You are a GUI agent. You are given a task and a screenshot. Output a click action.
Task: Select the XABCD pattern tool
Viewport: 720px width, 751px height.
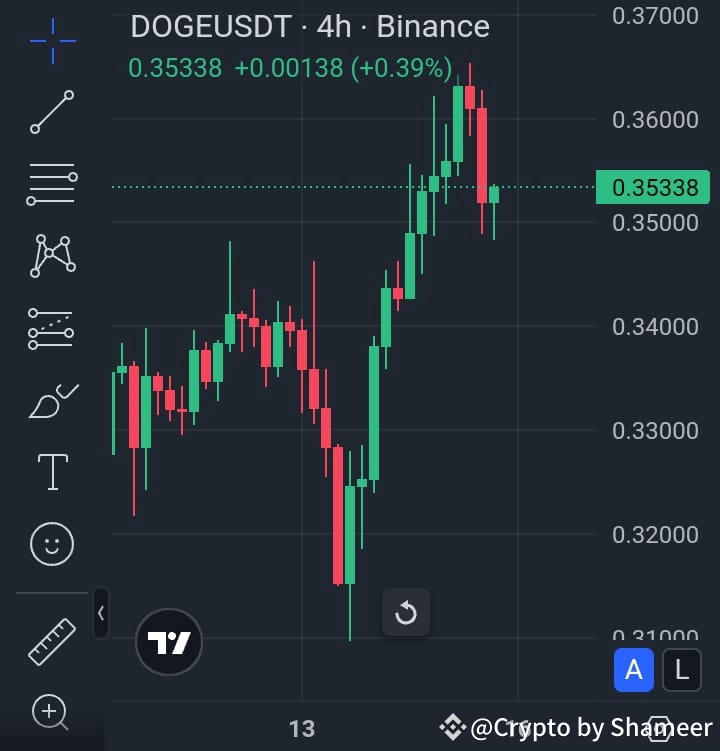52,255
